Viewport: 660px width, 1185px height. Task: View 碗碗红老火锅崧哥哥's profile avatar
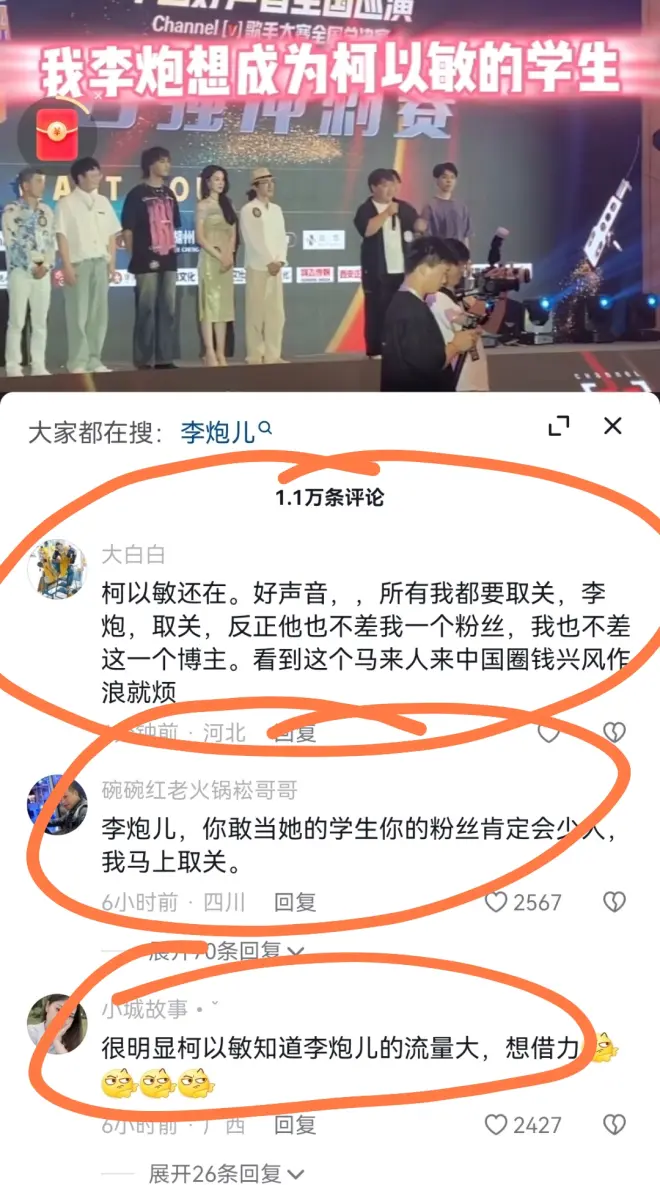(56, 805)
